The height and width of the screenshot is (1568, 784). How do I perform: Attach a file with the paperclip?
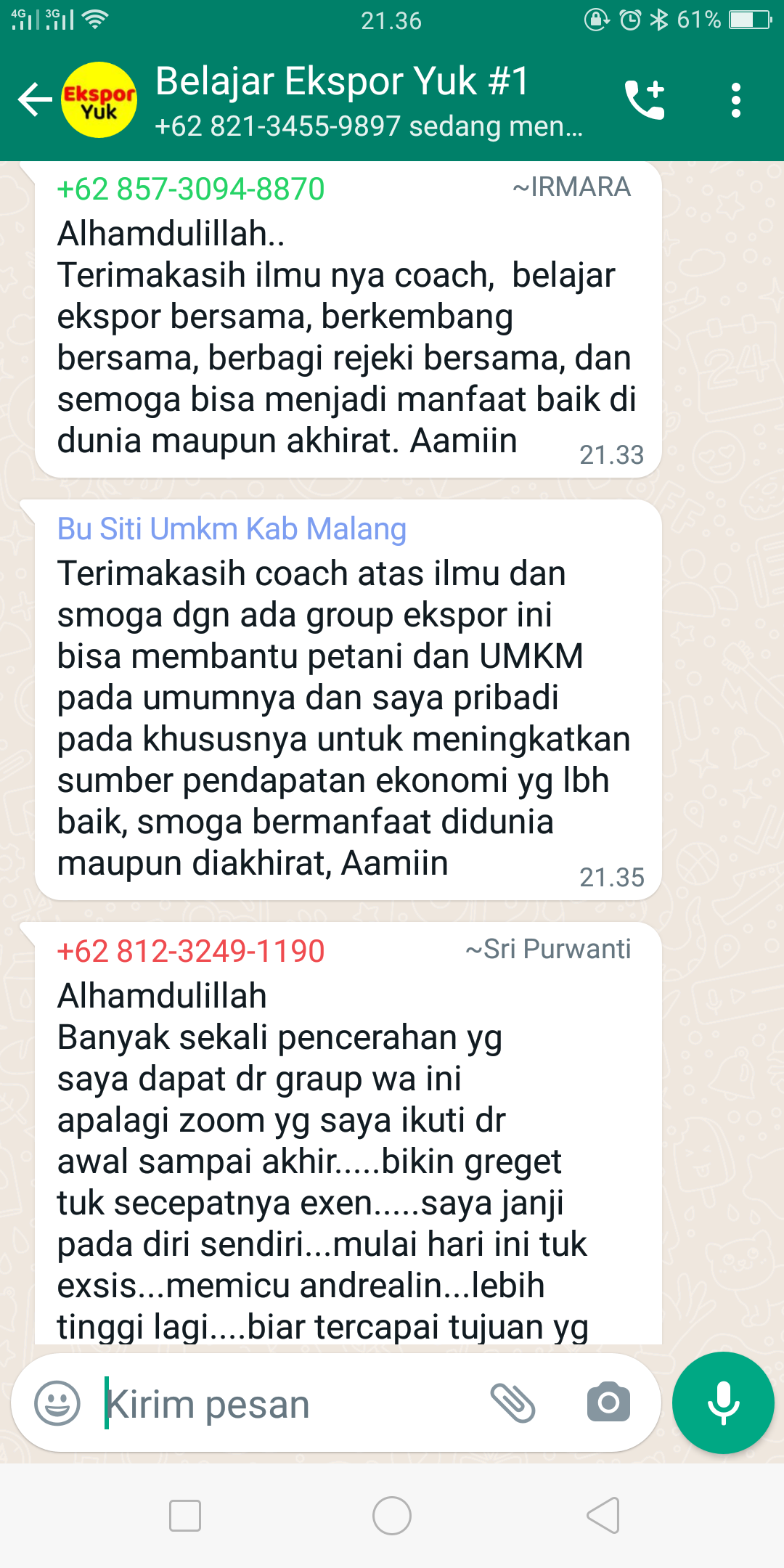pyautogui.click(x=513, y=1402)
